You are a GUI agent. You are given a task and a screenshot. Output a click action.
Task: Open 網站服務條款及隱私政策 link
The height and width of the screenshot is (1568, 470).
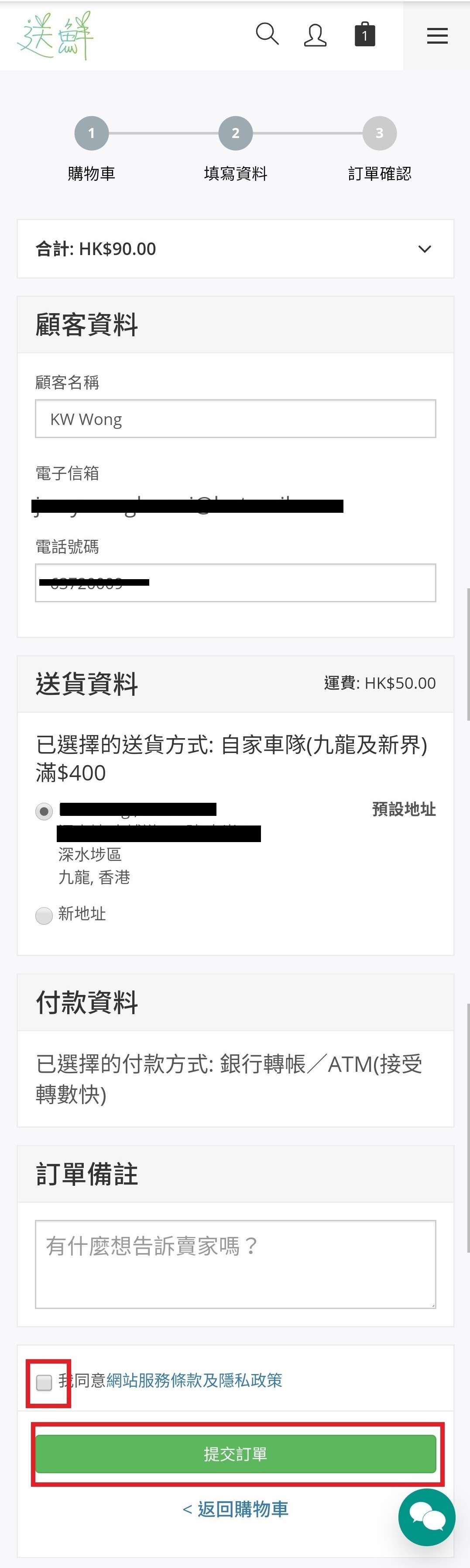[x=194, y=1381]
